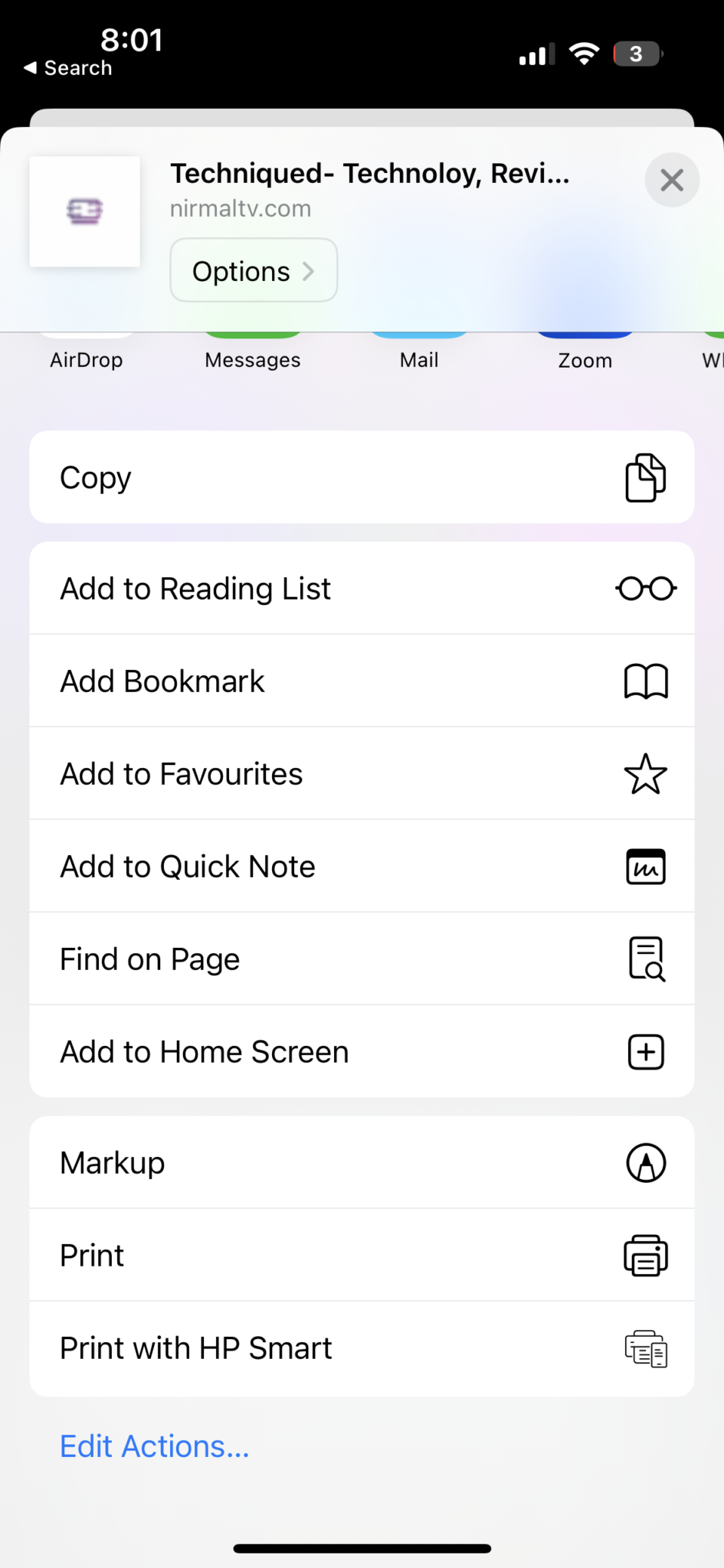The image size is (724, 1568).
Task: Choose Add to Quick Note
Action: tap(362, 866)
